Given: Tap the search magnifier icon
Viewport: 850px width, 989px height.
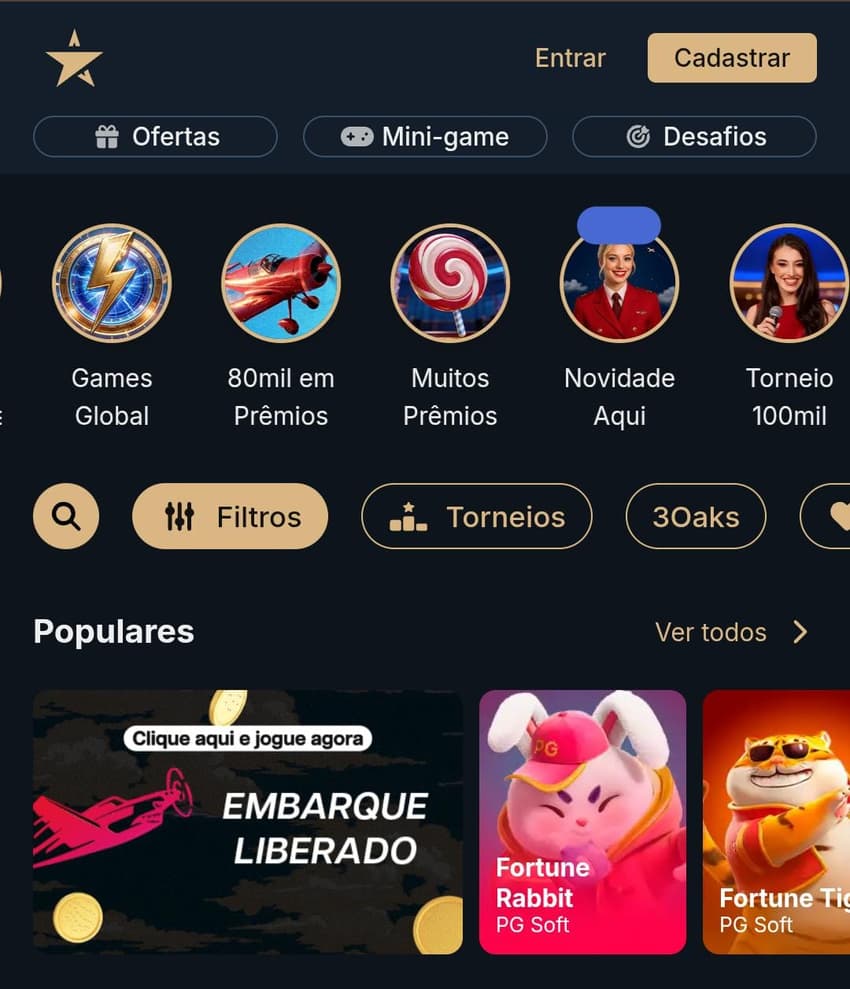Looking at the screenshot, I should 66,516.
